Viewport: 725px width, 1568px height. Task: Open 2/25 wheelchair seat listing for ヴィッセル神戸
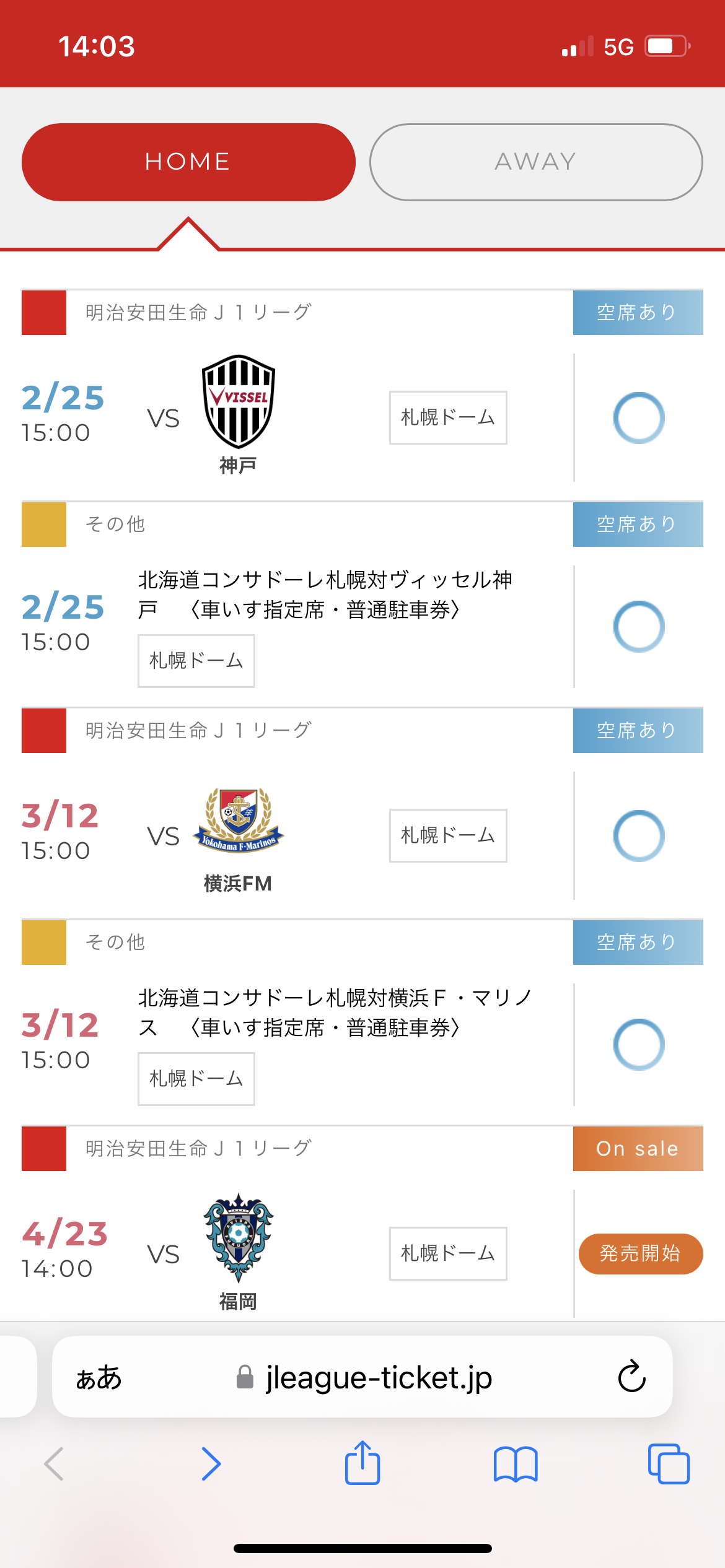[638, 627]
